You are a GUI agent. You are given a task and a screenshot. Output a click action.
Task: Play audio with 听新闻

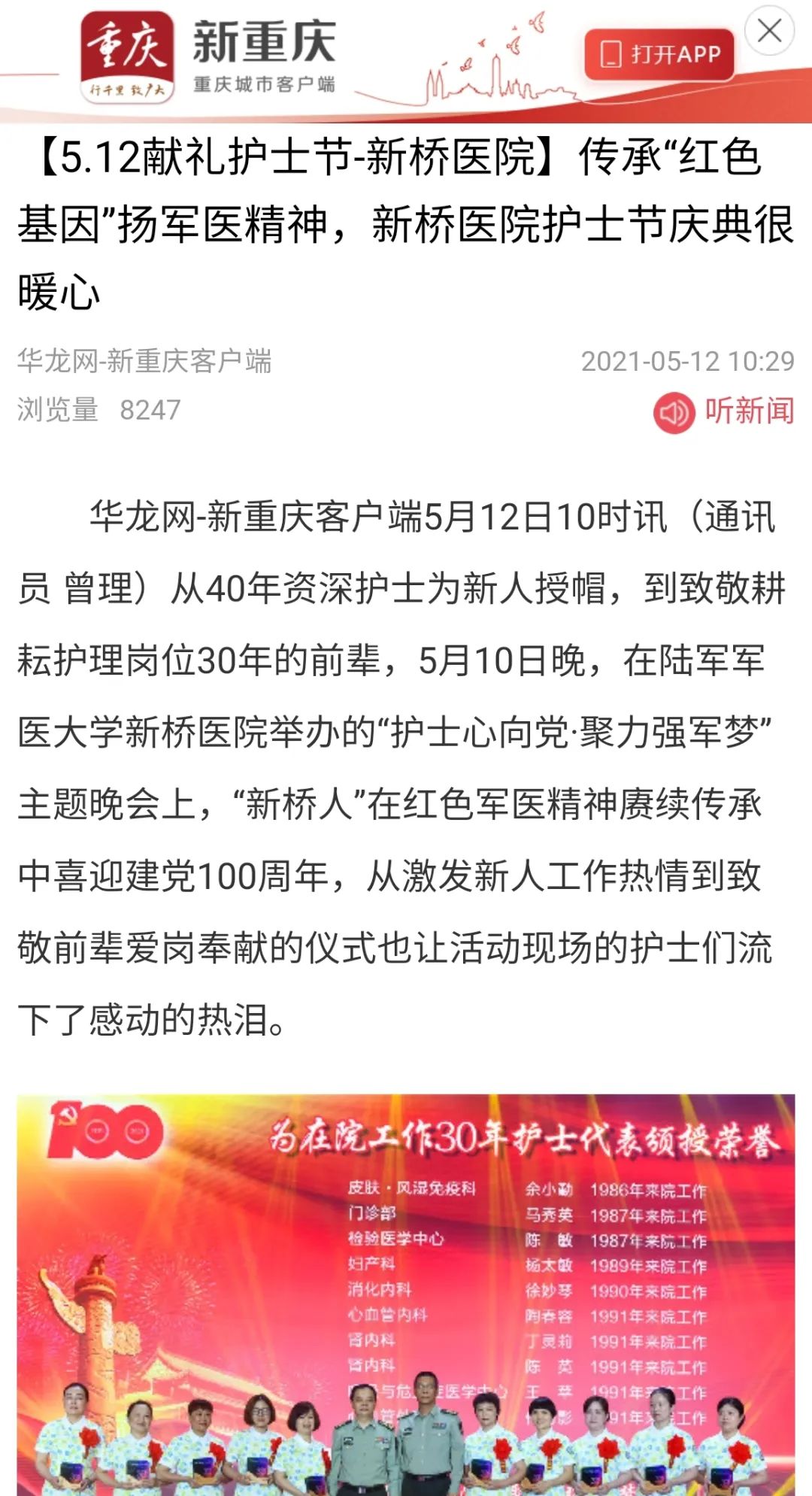[x=724, y=411]
